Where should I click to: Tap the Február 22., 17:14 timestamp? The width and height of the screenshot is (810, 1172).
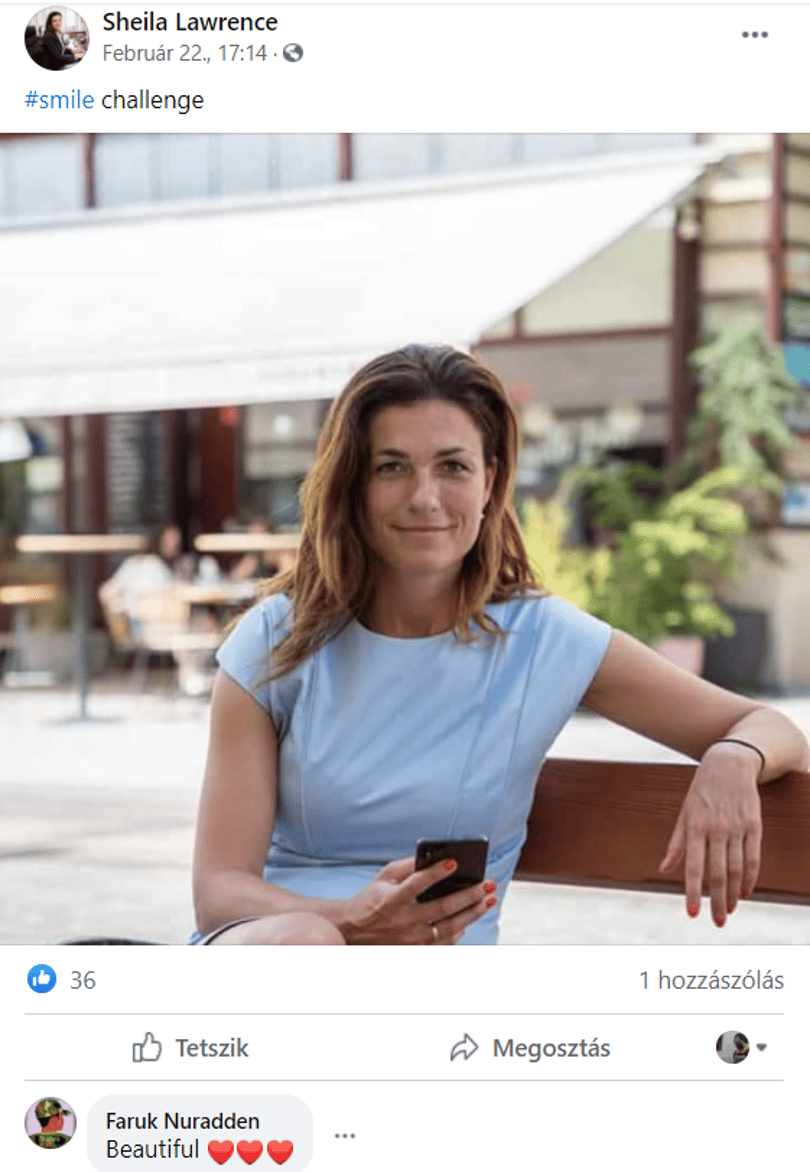[x=185, y=53]
